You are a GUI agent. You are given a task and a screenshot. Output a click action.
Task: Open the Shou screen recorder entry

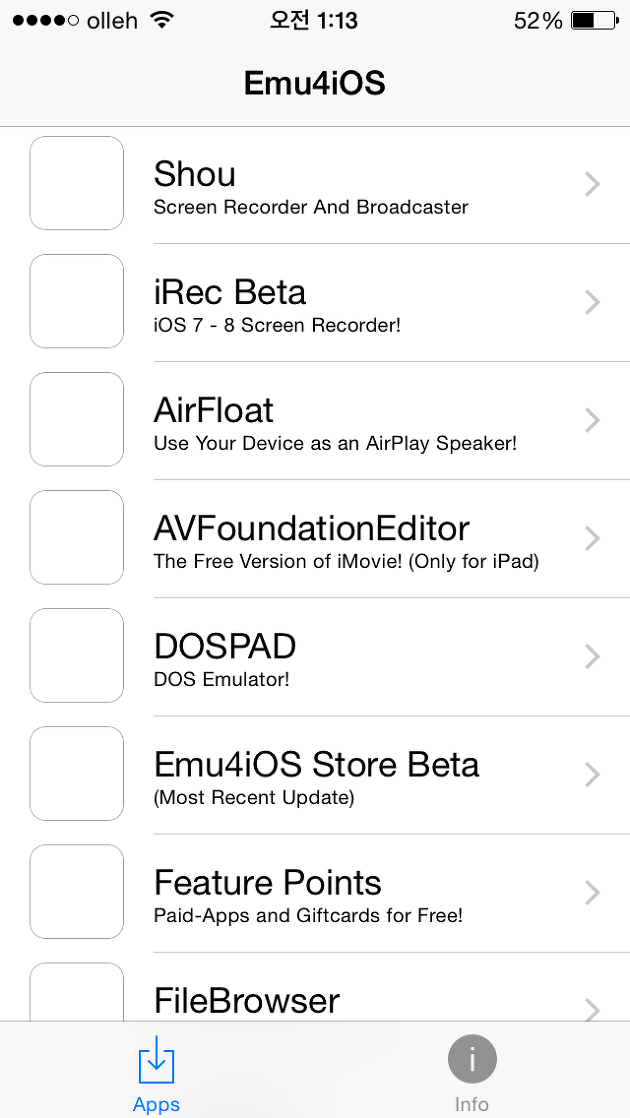click(315, 185)
